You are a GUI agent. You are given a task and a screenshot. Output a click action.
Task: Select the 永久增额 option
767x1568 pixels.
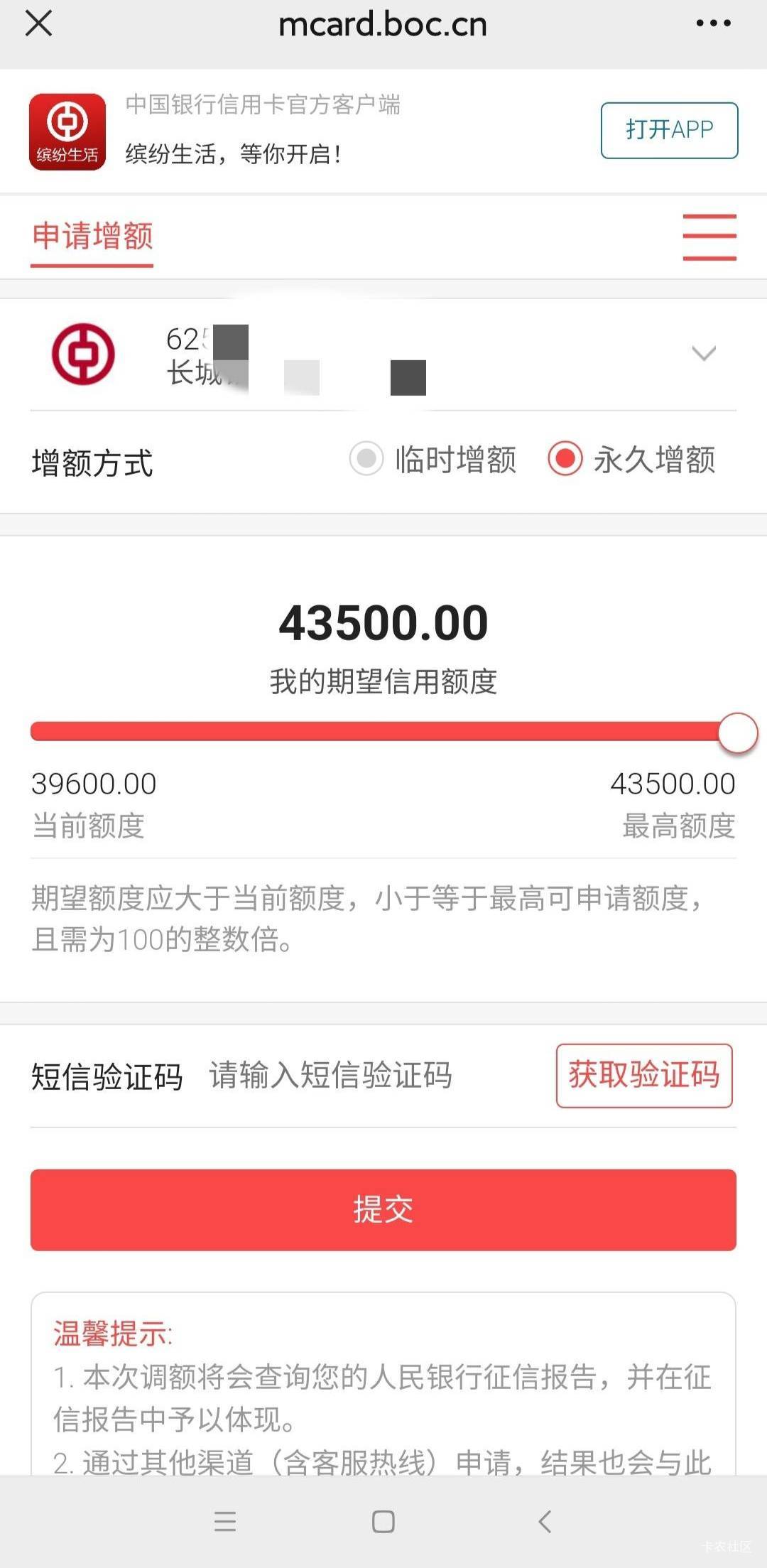tap(631, 459)
